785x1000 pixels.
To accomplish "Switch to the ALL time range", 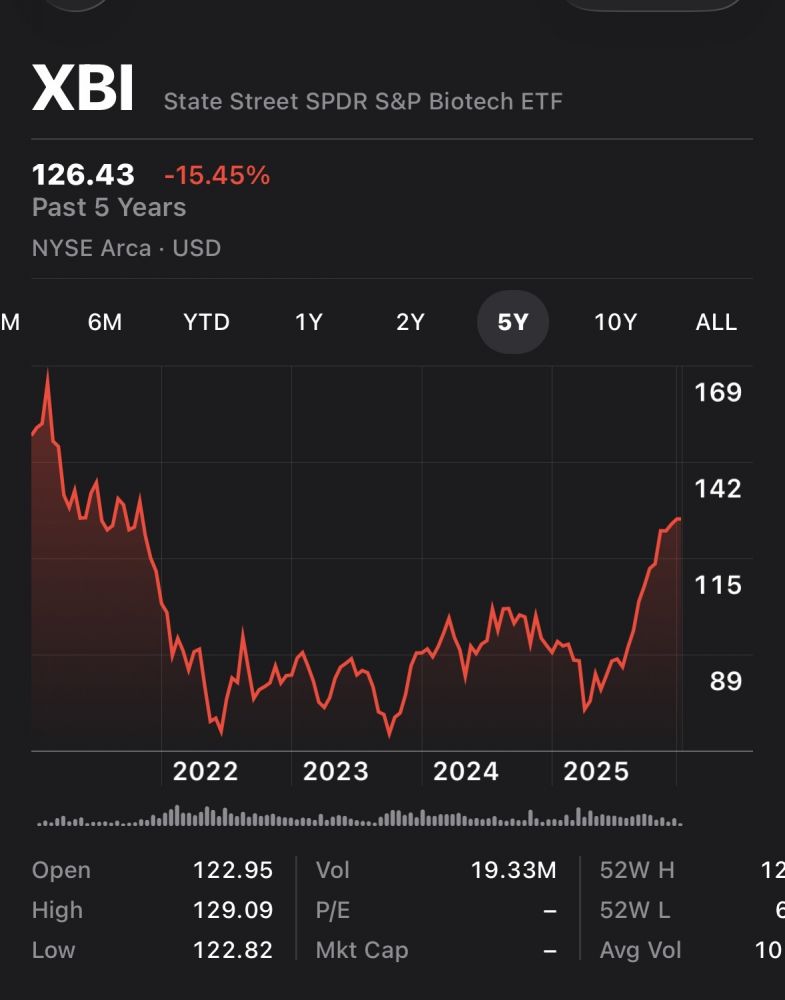I will [x=716, y=322].
